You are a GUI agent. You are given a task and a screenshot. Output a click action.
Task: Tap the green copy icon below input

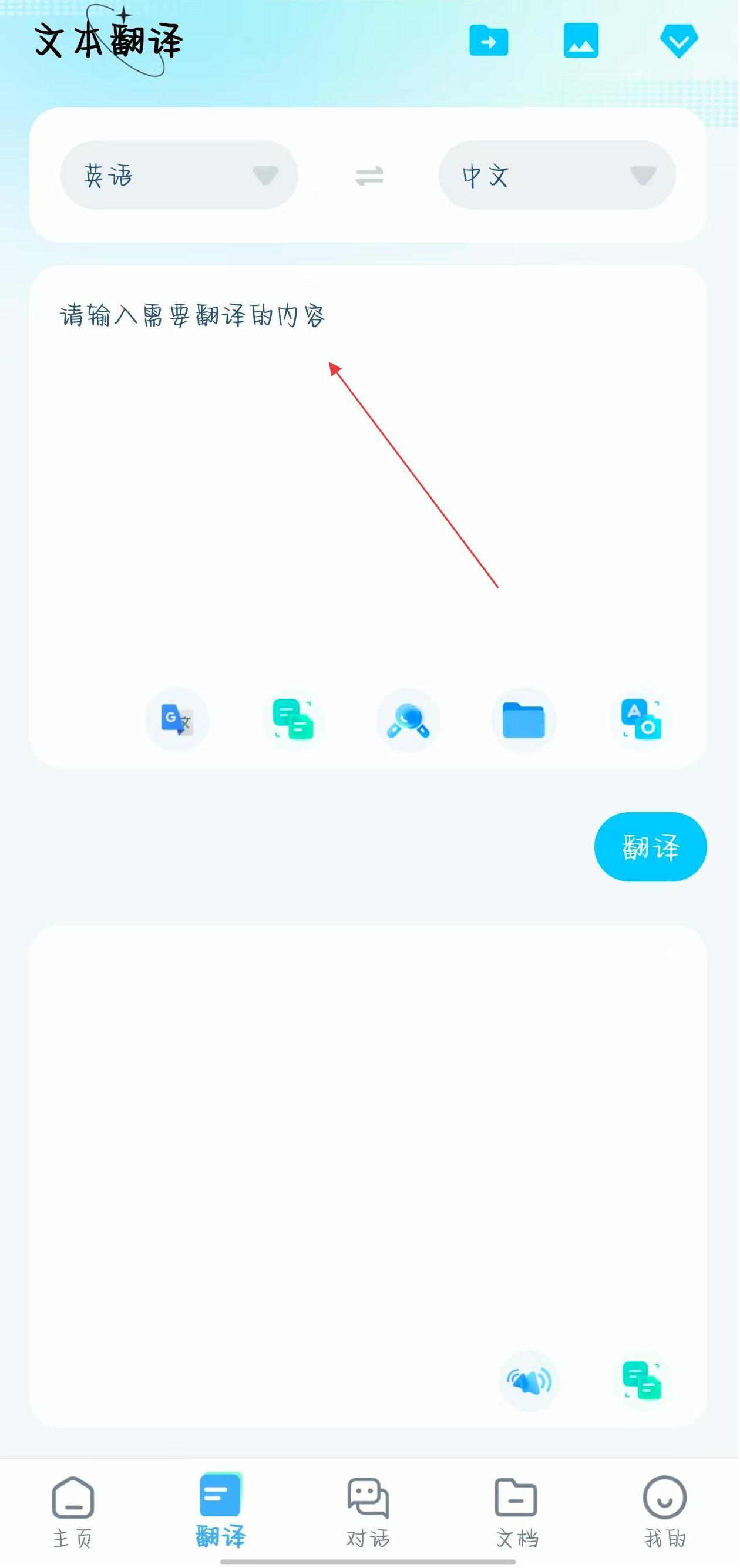click(x=292, y=720)
